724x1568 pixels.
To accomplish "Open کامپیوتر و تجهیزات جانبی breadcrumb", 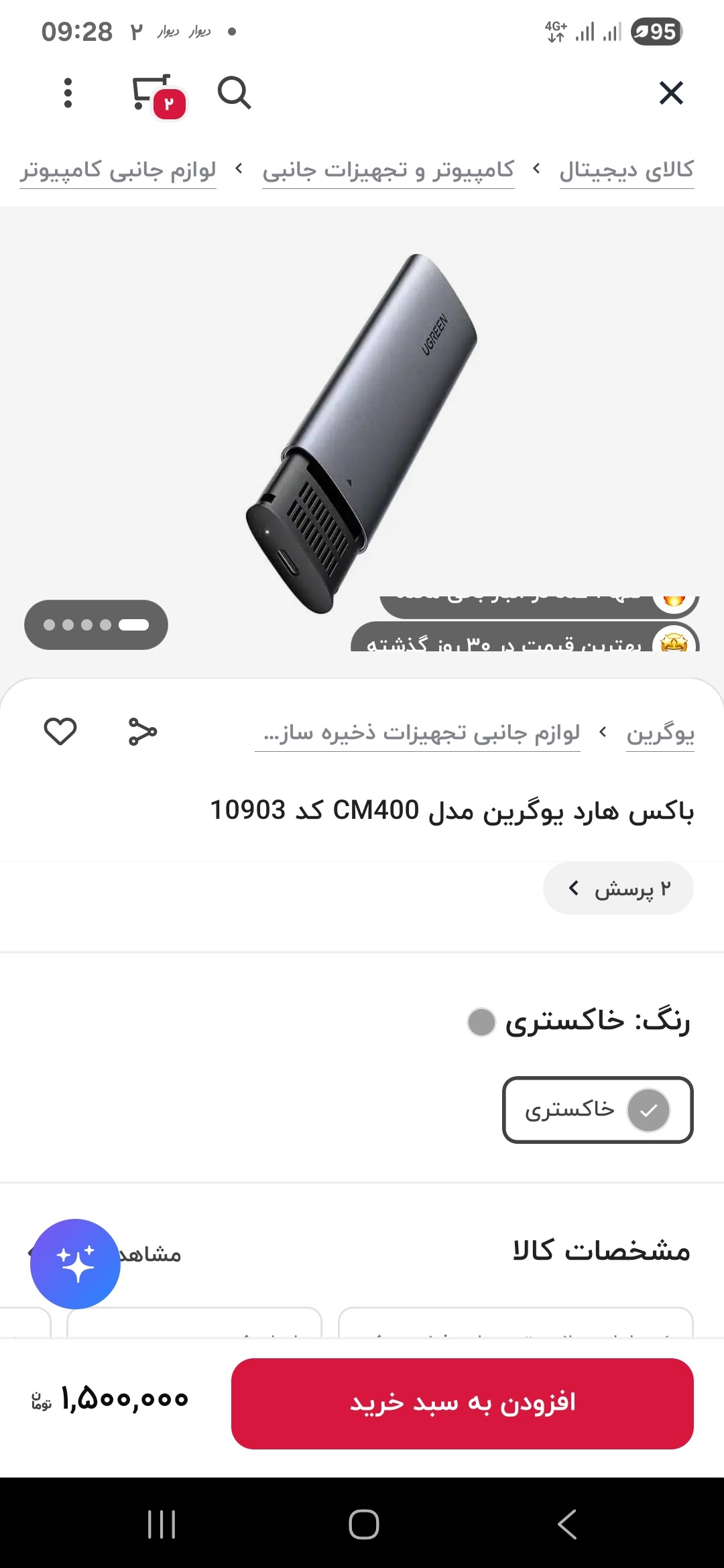I will point(388,170).
